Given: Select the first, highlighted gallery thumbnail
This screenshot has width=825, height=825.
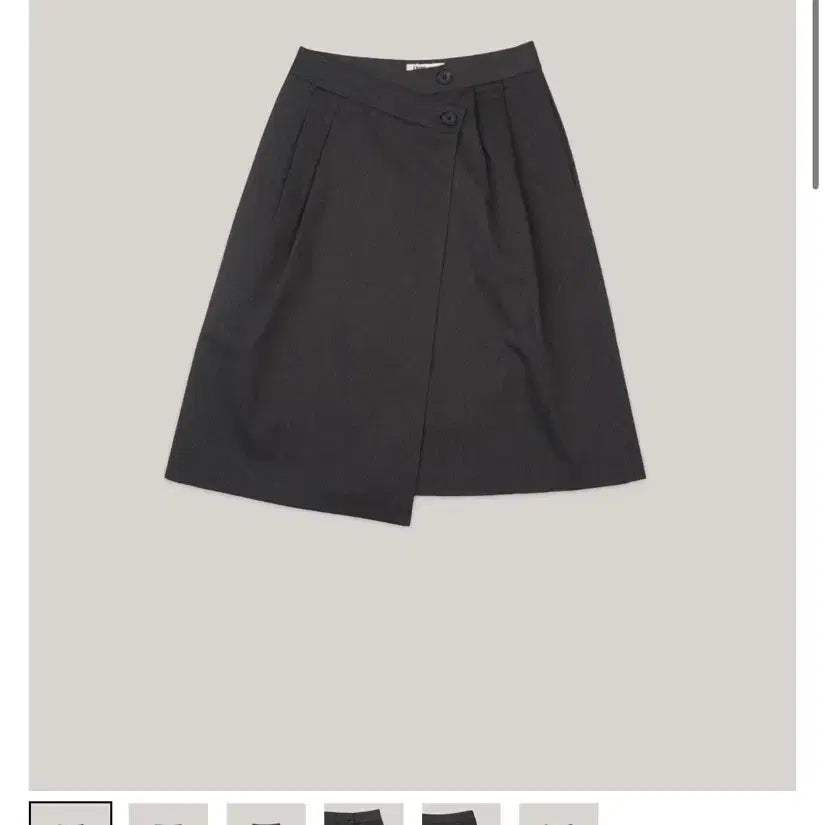Looking at the screenshot, I should 70,814.
